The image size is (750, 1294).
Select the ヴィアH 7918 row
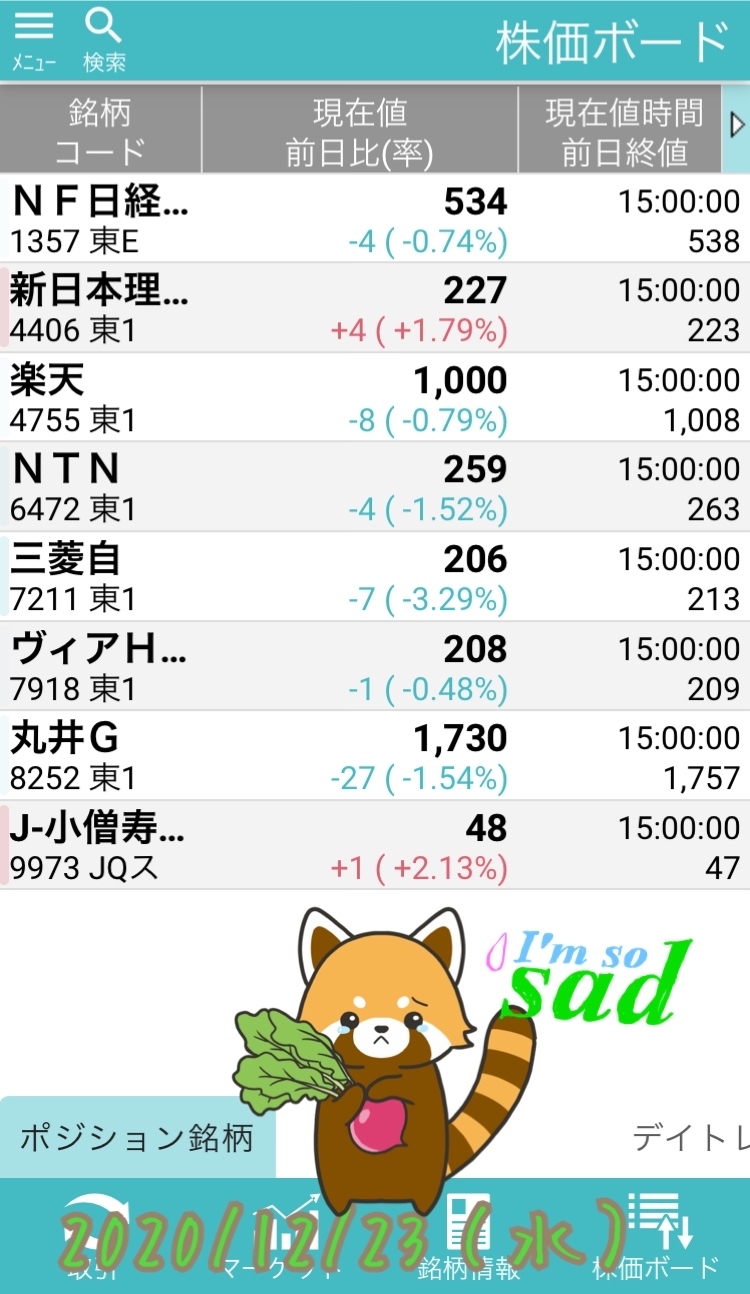click(375, 667)
